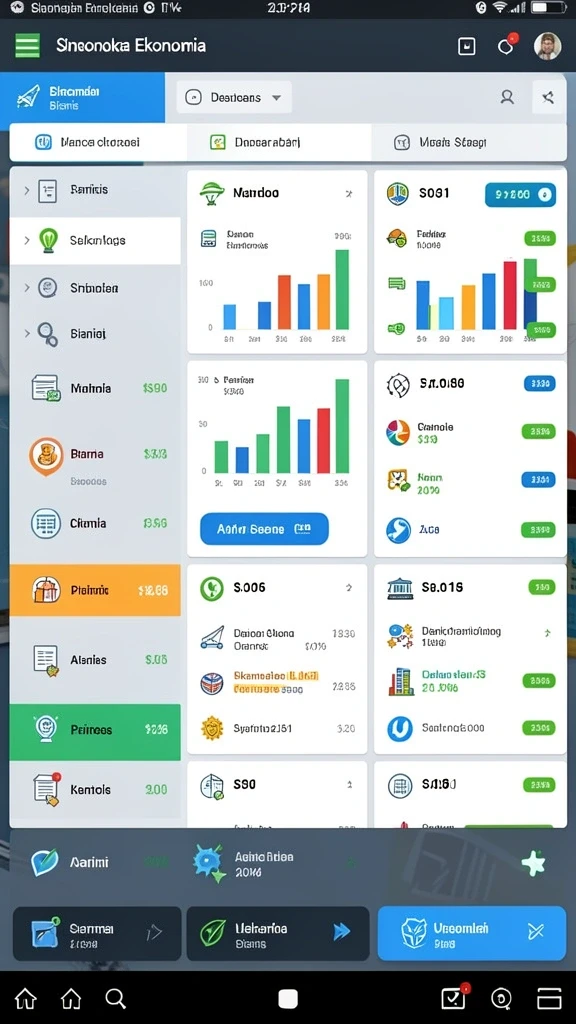Image resolution: width=576 pixels, height=1024 pixels.
Task: Open the green hamburger menu
Action: coord(27,46)
